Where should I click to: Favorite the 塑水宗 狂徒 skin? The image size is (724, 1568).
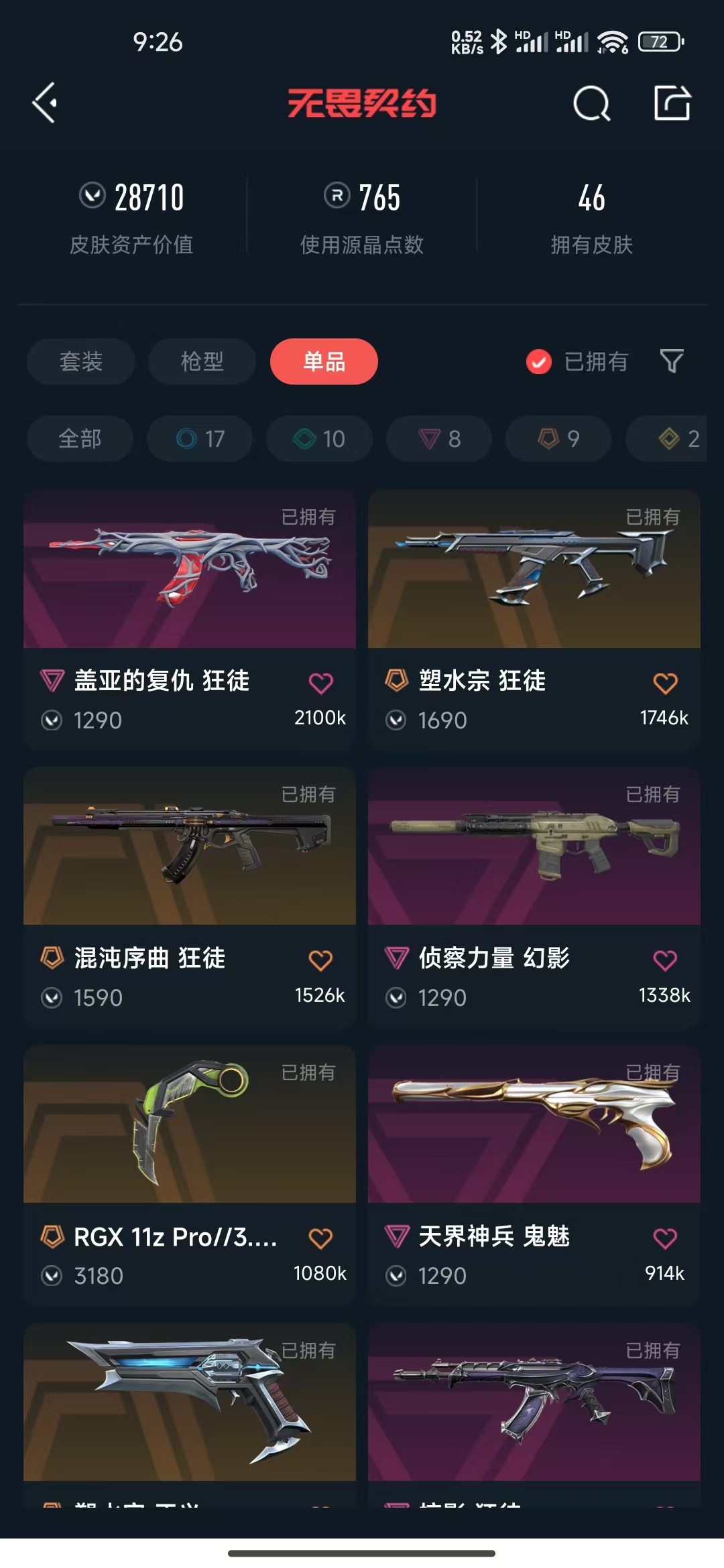pyautogui.click(x=665, y=683)
